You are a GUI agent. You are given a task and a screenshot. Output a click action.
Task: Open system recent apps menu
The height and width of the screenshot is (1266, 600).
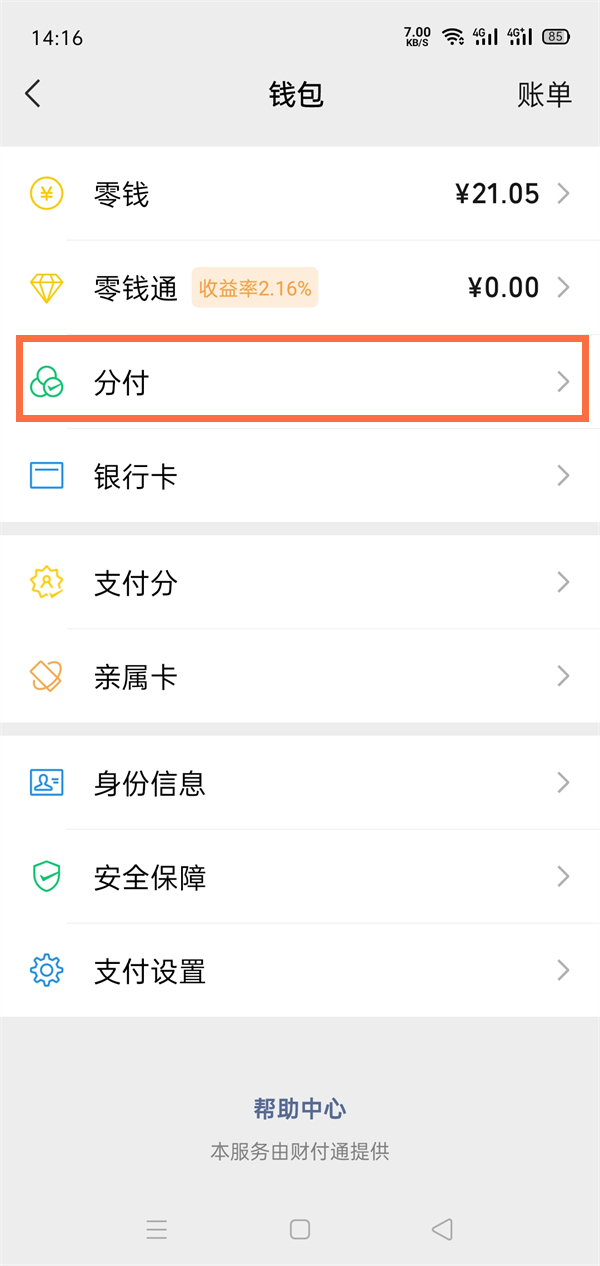click(x=157, y=1229)
